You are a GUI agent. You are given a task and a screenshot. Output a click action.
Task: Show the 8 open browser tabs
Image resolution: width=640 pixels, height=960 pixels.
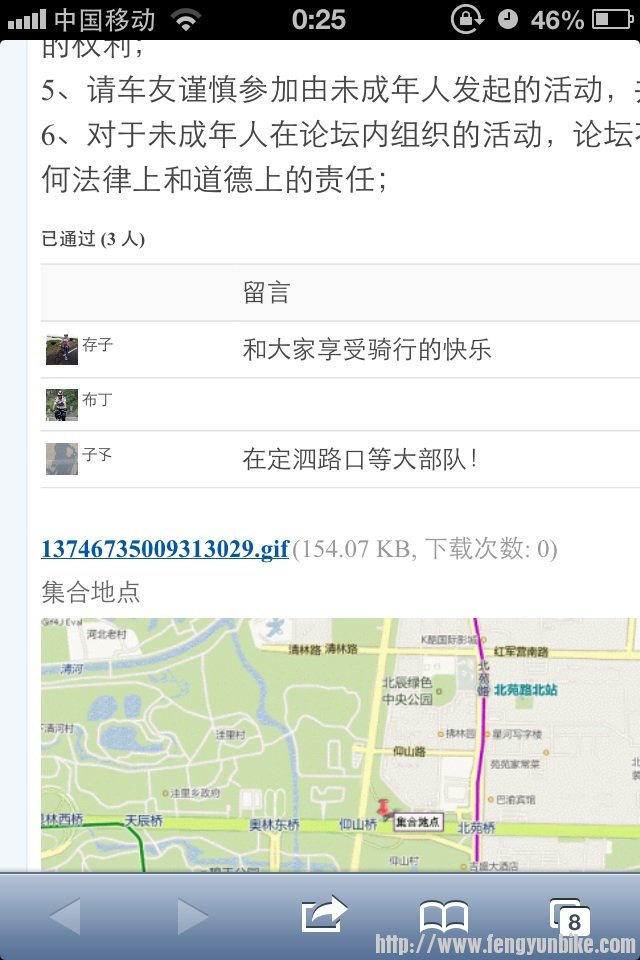coord(567,915)
